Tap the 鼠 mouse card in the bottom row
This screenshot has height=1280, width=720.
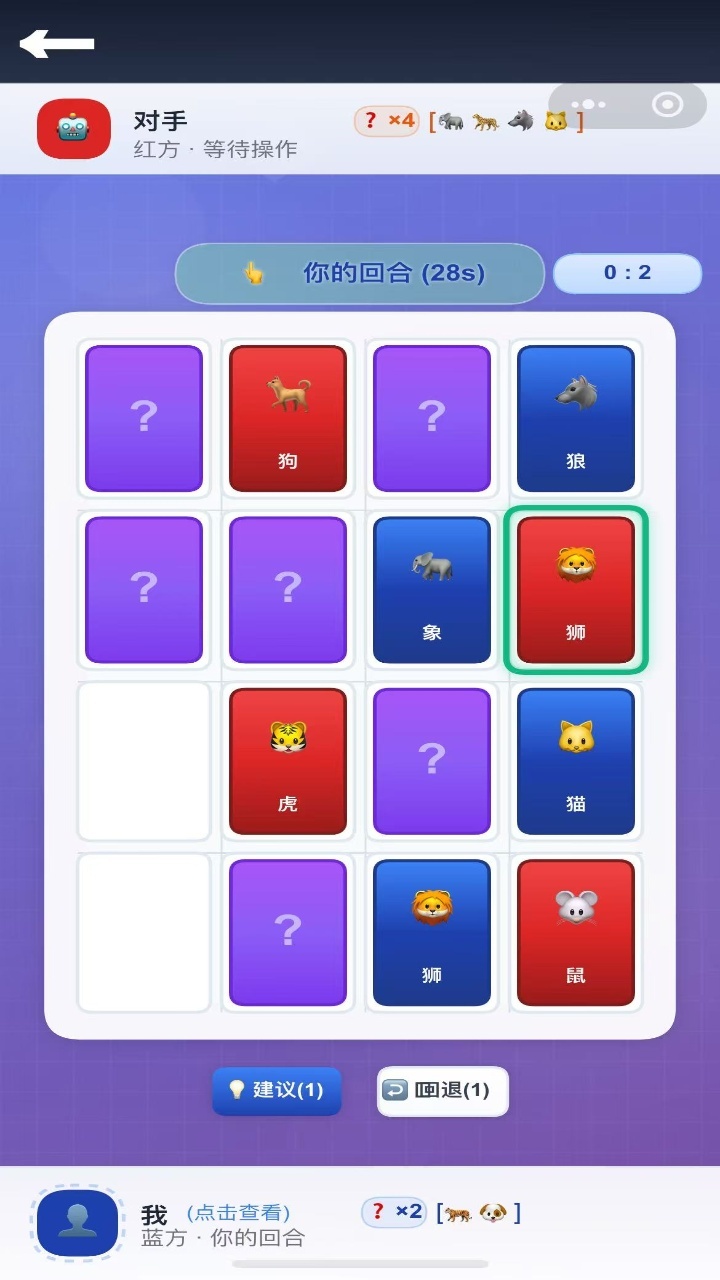click(x=575, y=932)
